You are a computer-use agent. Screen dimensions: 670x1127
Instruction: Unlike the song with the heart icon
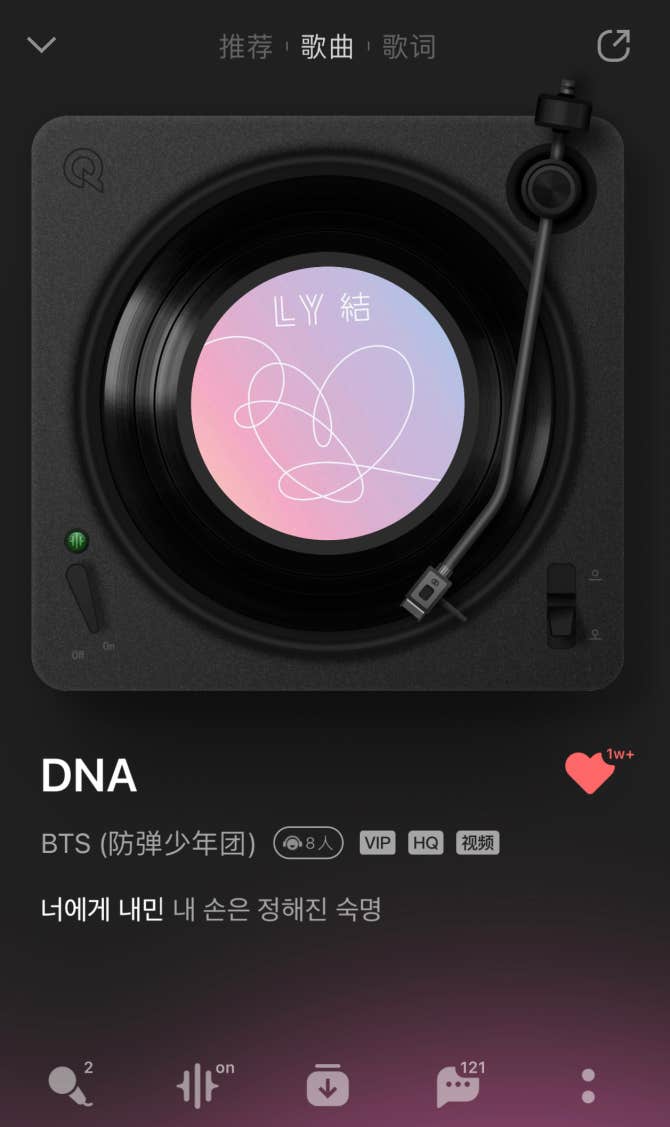590,773
